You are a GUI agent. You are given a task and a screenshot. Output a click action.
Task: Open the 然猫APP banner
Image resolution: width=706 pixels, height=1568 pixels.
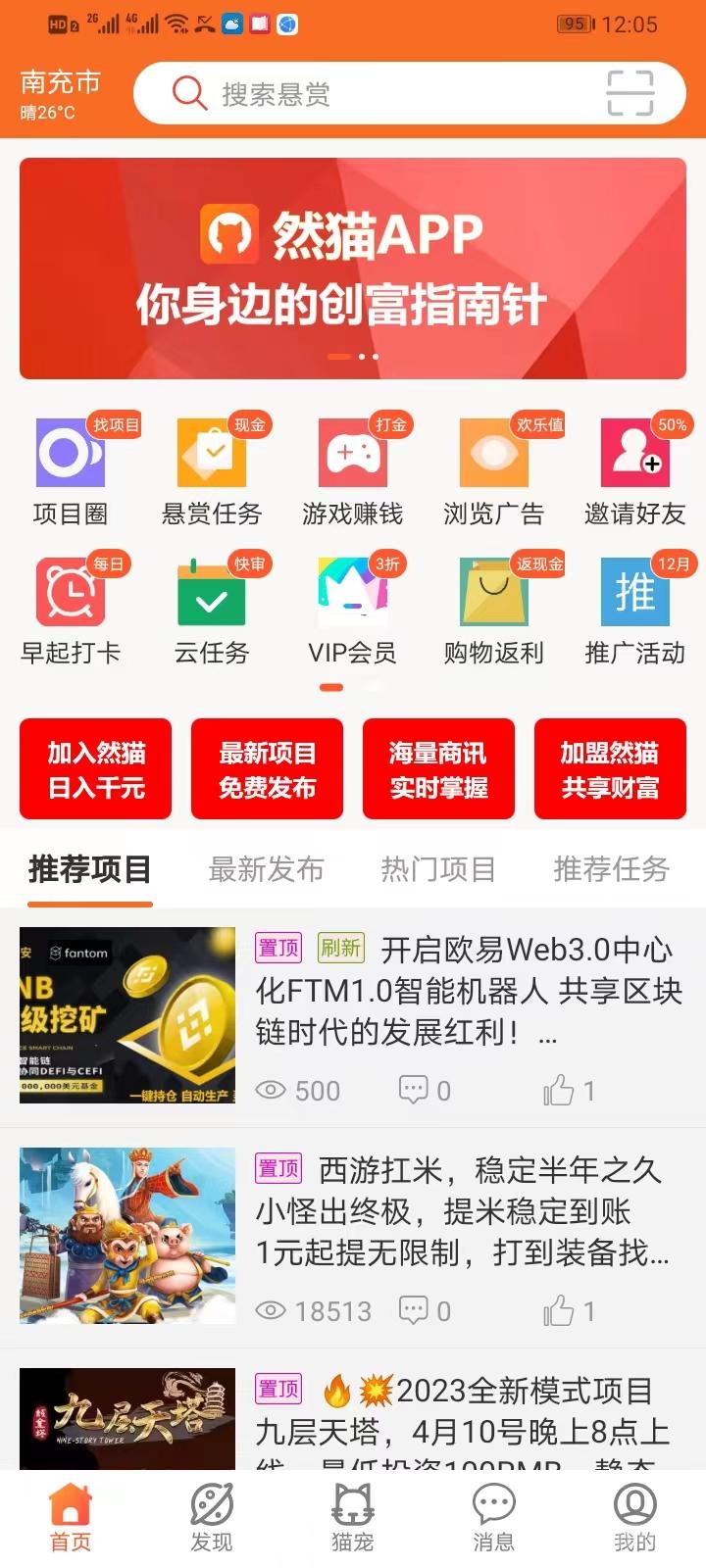tap(353, 268)
